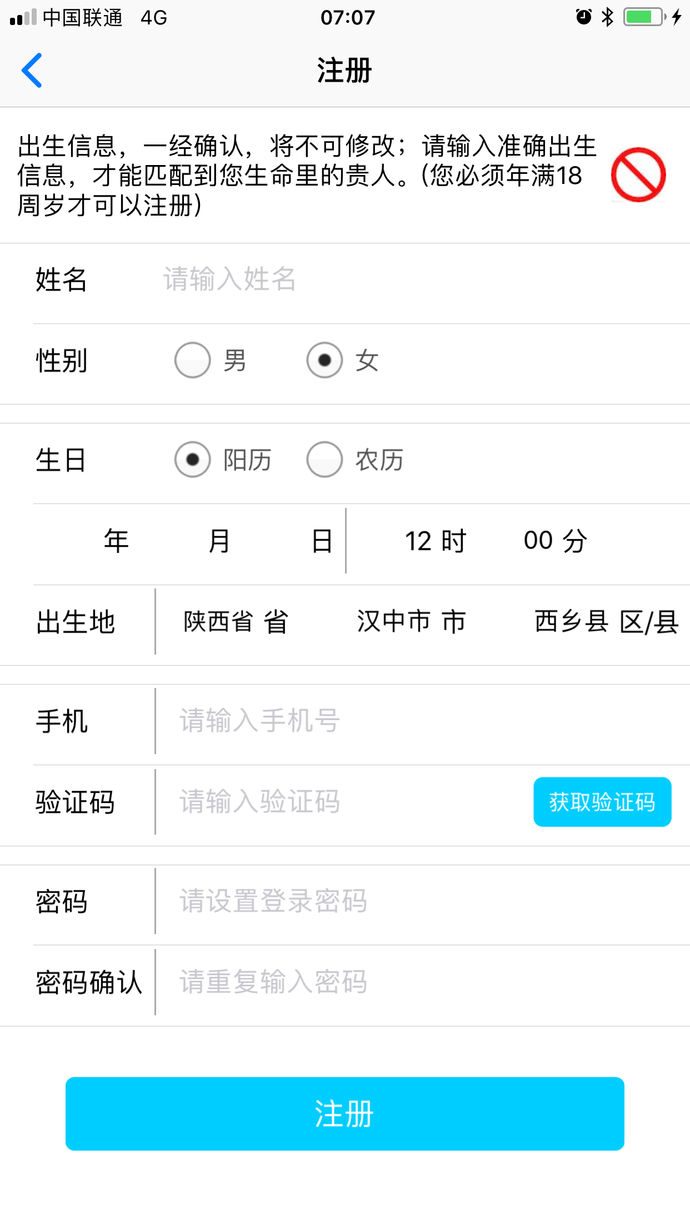Tap the 姓名 name input field
690x1227 pixels.
point(420,279)
